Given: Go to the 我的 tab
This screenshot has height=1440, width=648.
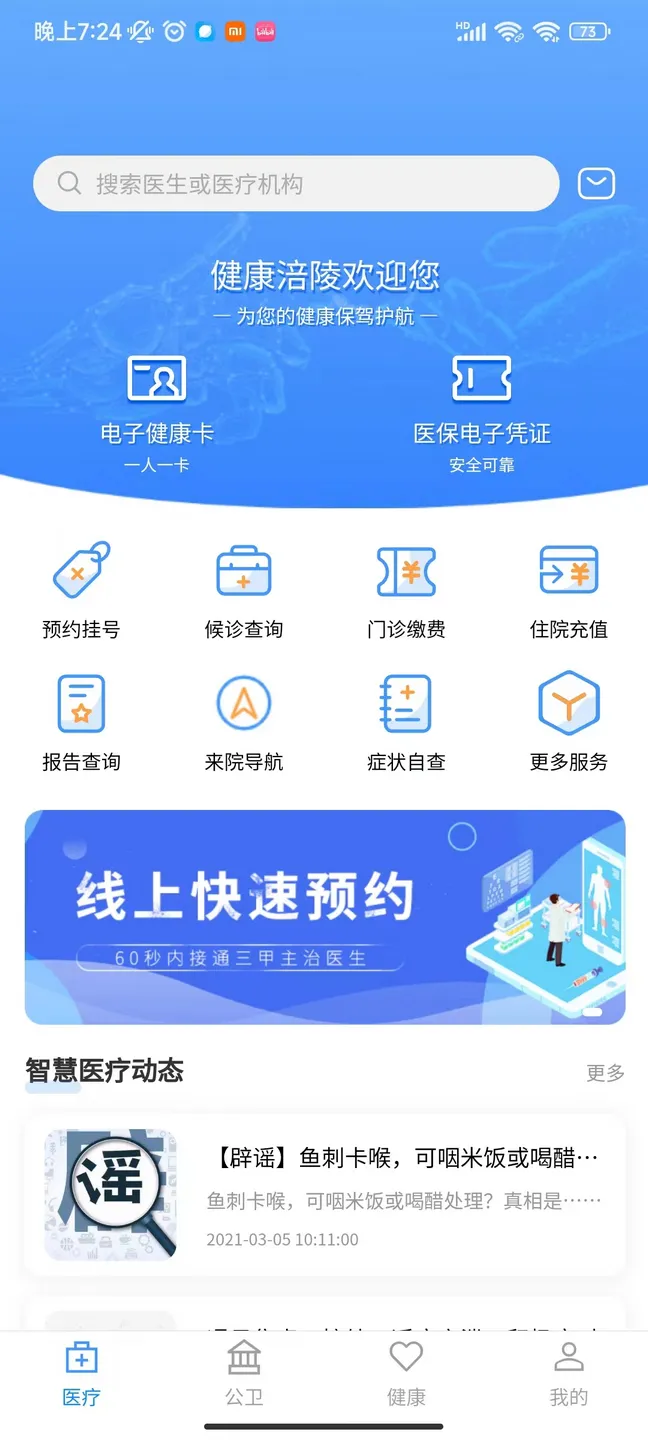Looking at the screenshot, I should coord(568,1374).
